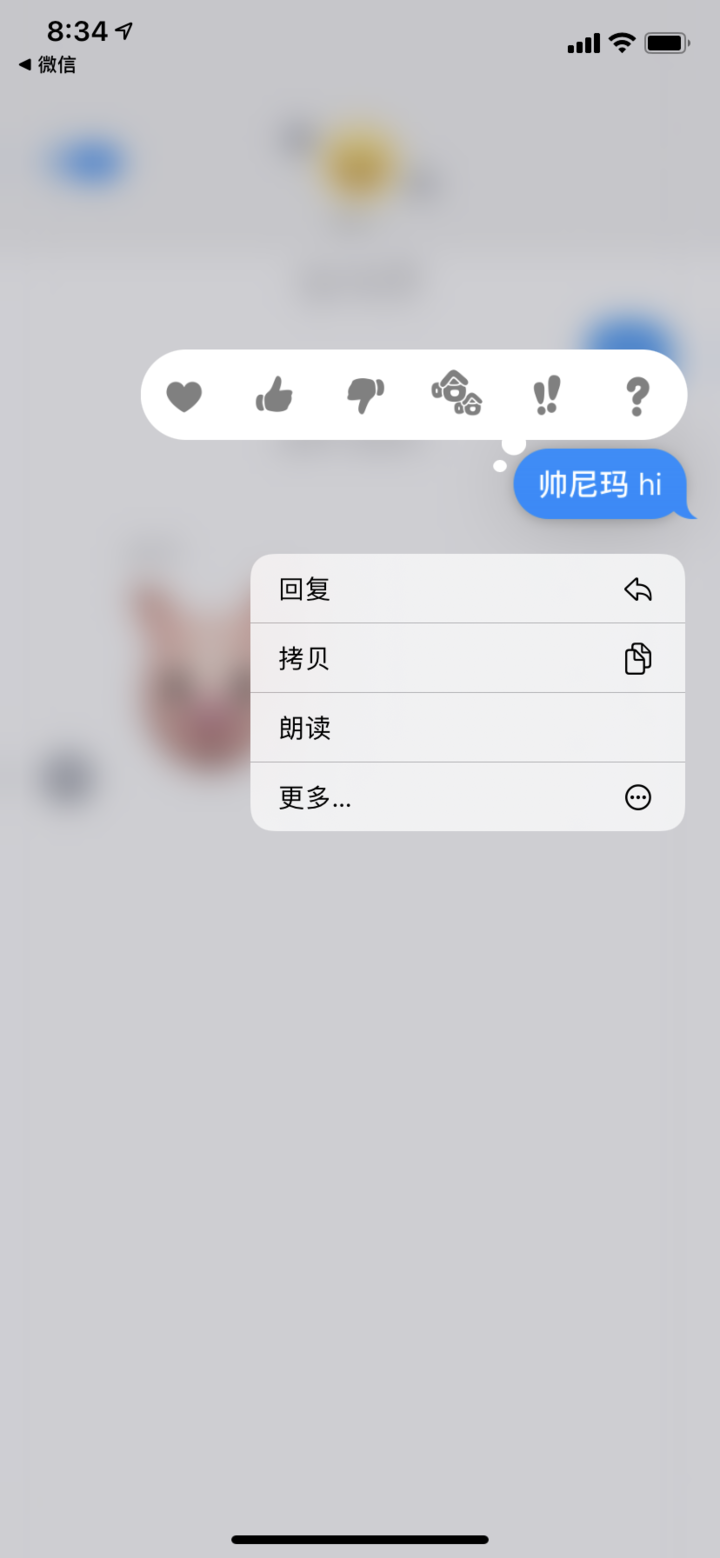The width and height of the screenshot is (720, 1558).
Task: React with the 哈哈 laugh tapback
Action: (x=457, y=394)
